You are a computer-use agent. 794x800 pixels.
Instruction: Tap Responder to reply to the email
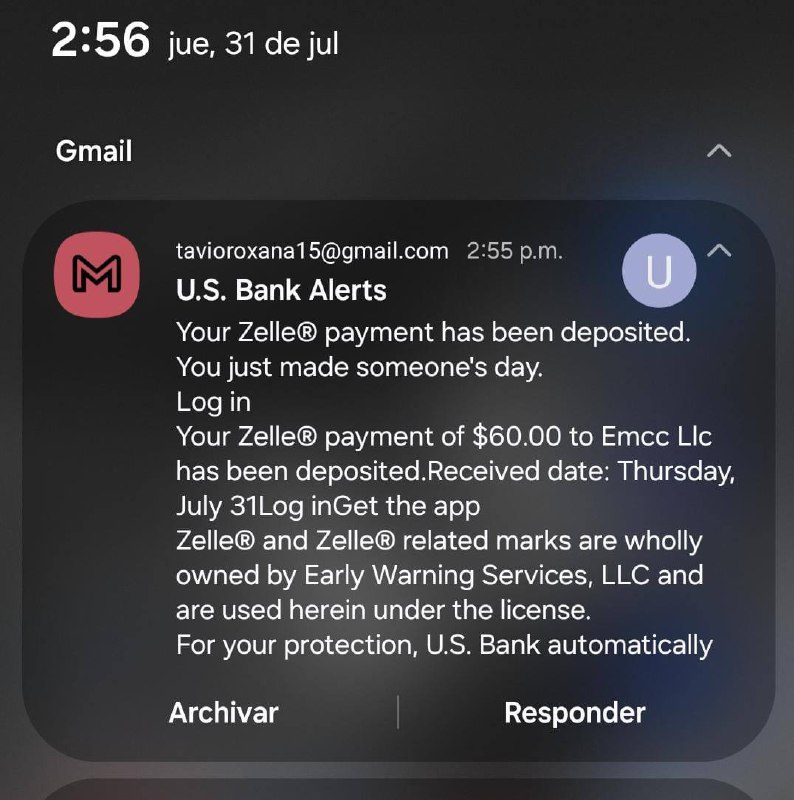[574, 713]
